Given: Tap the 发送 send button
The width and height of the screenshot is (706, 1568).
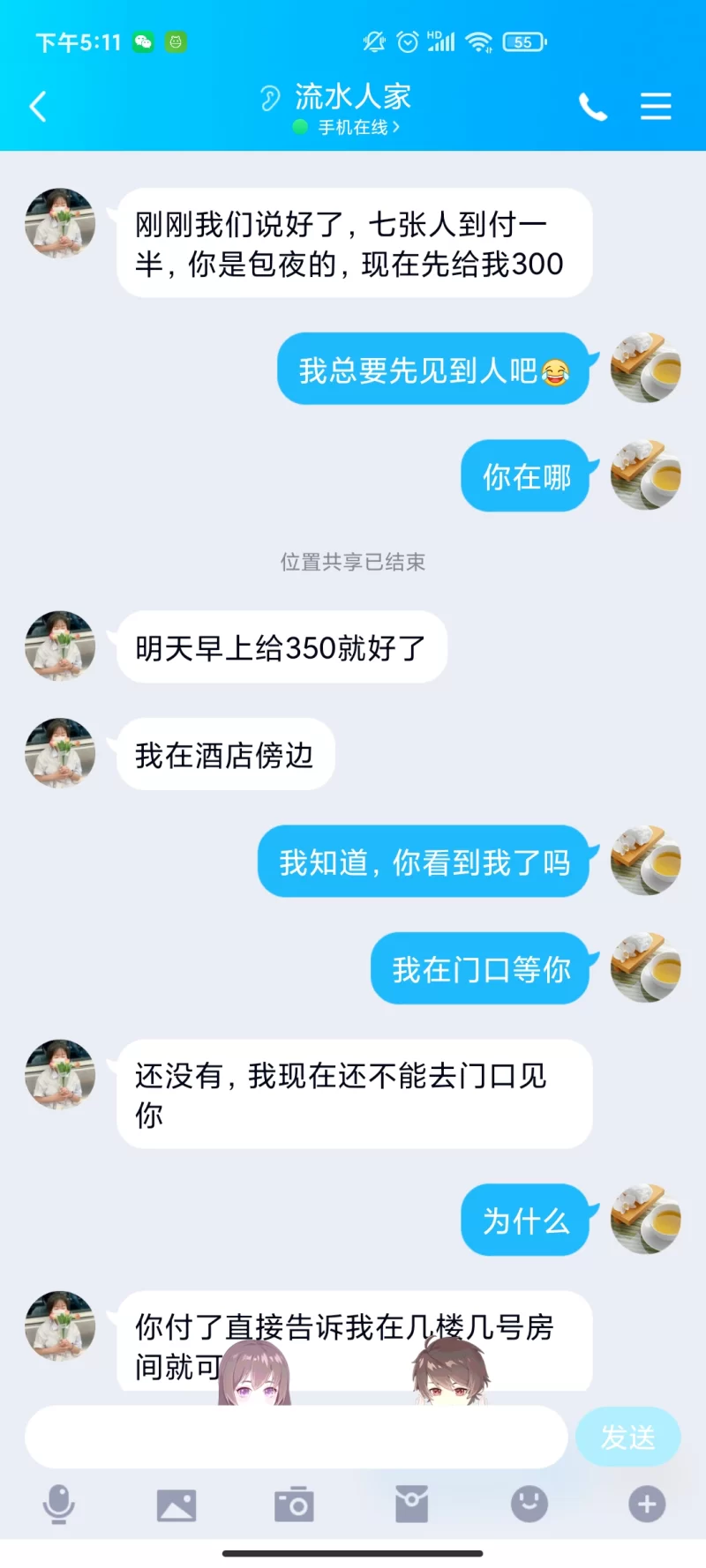Looking at the screenshot, I should pos(627,1437).
